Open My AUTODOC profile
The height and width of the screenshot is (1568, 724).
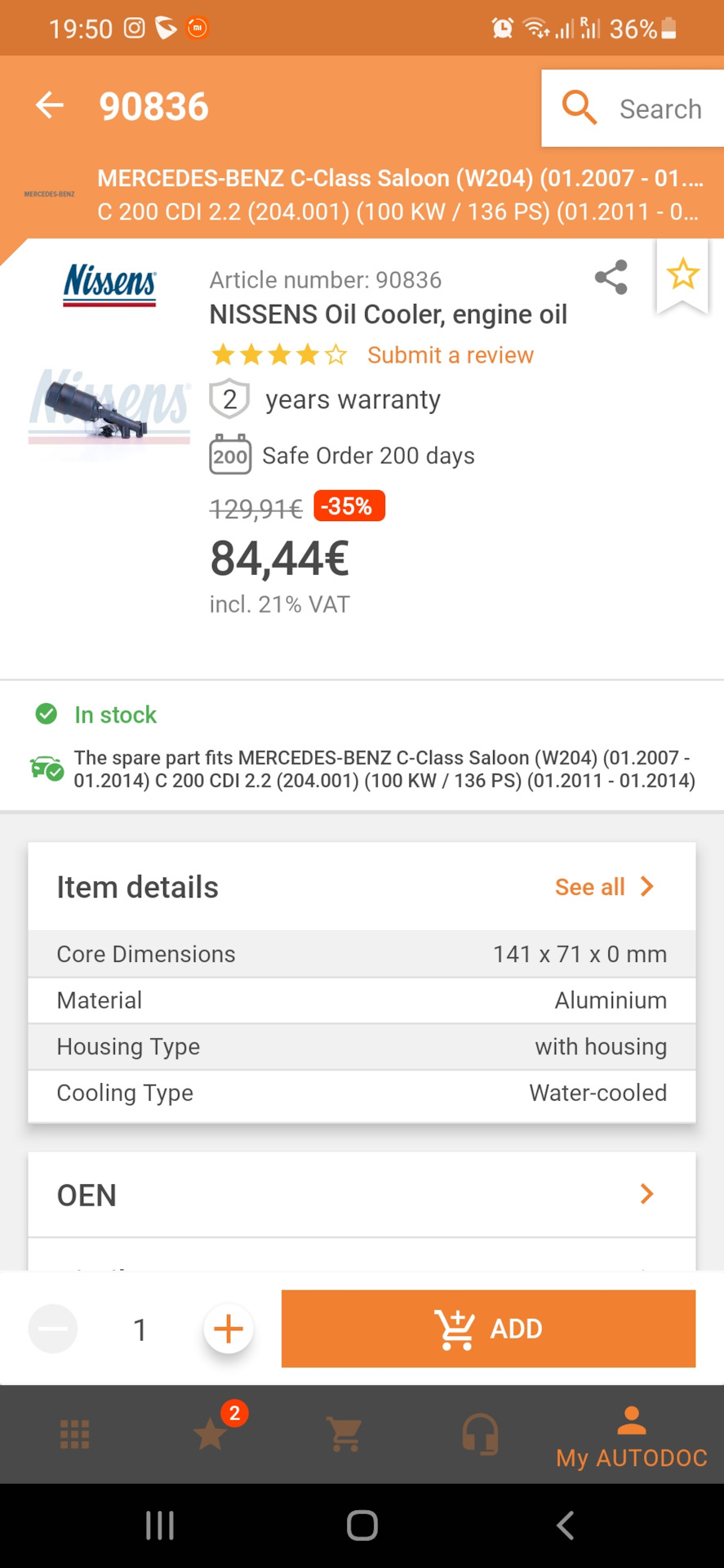click(630, 1437)
